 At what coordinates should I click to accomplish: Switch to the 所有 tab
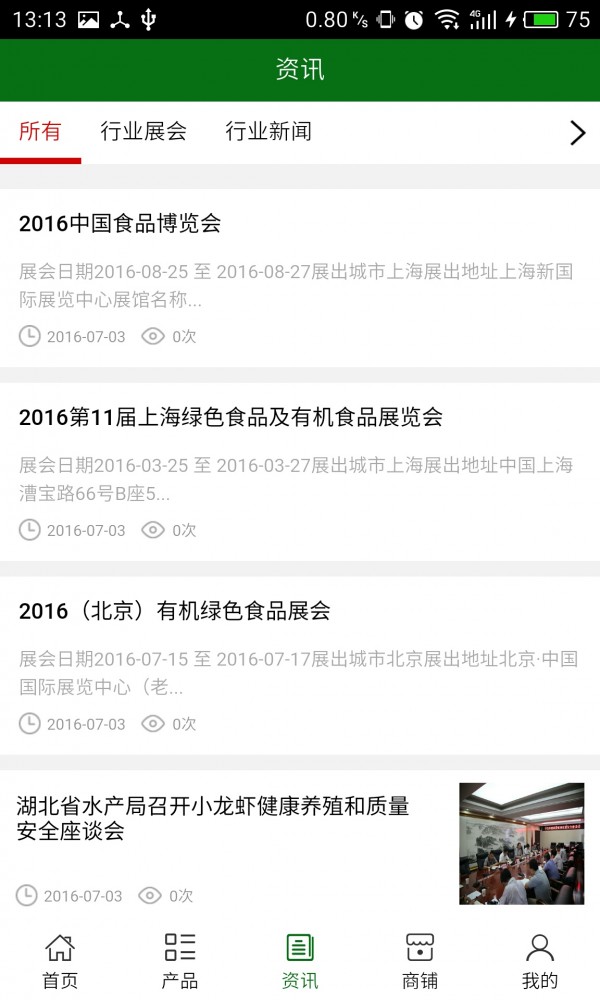point(40,132)
